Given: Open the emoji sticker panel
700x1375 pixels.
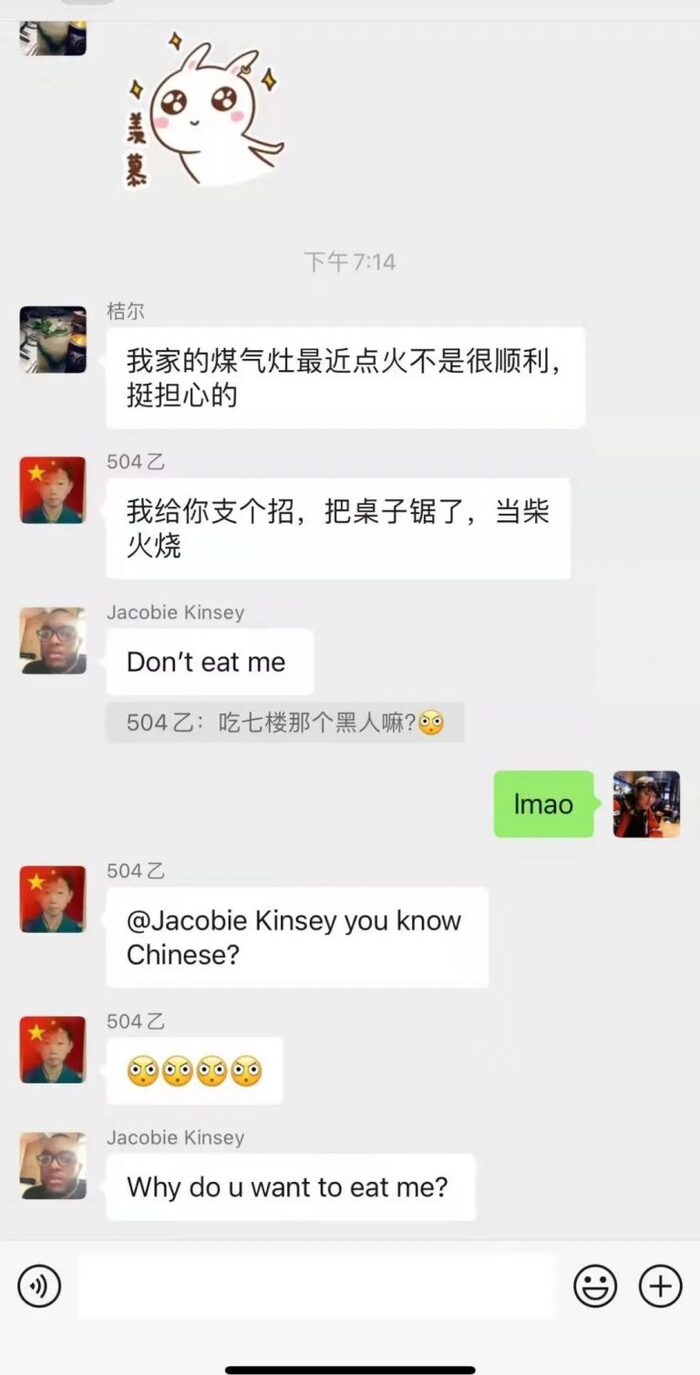Looking at the screenshot, I should coord(595,1286).
